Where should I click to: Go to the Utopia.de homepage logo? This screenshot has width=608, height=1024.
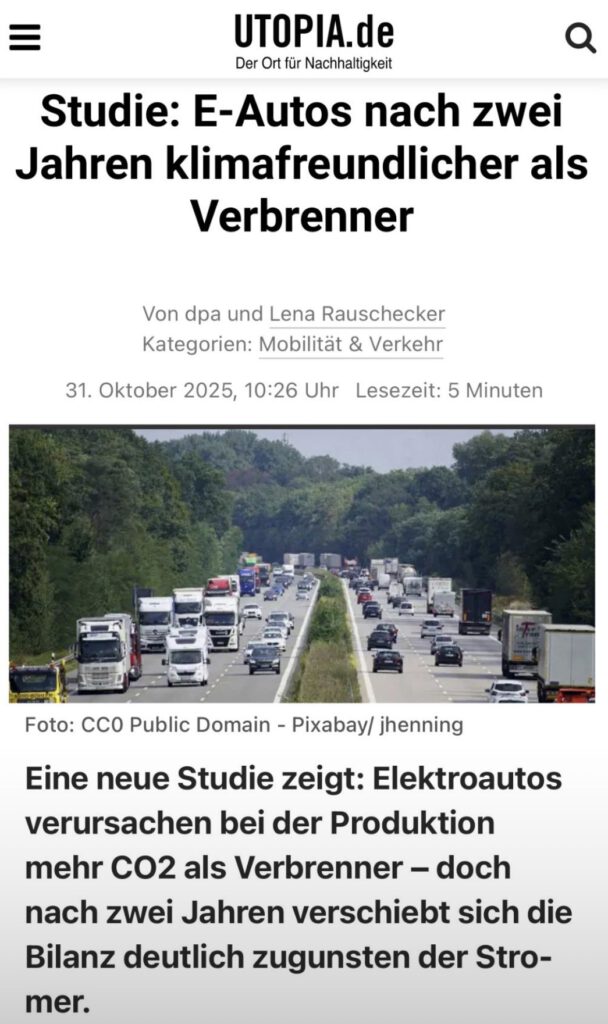pyautogui.click(x=313, y=40)
